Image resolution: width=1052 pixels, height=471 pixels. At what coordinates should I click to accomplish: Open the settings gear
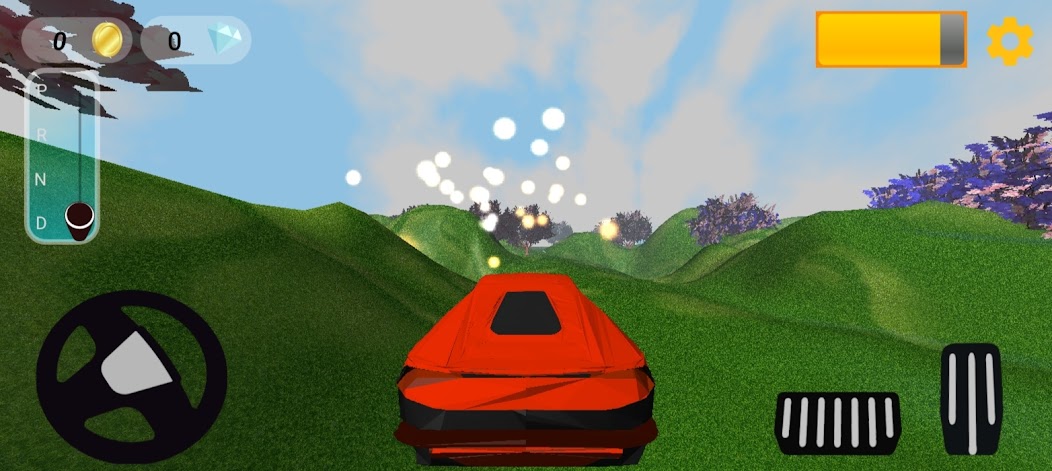click(1008, 41)
